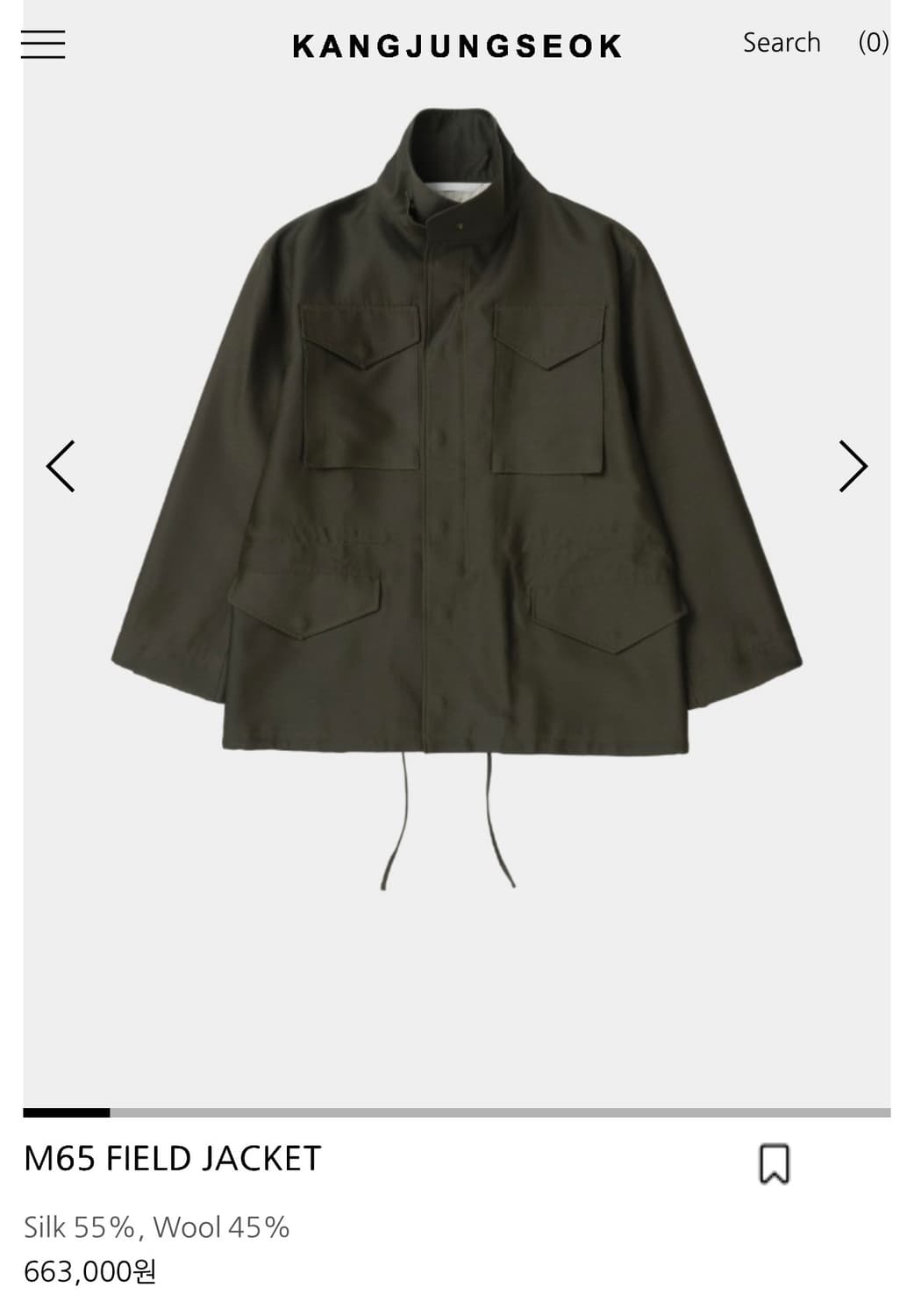The height and width of the screenshot is (1316, 914).
Task: Go to the KANGJUNGSEOK home page
Action: tap(457, 46)
